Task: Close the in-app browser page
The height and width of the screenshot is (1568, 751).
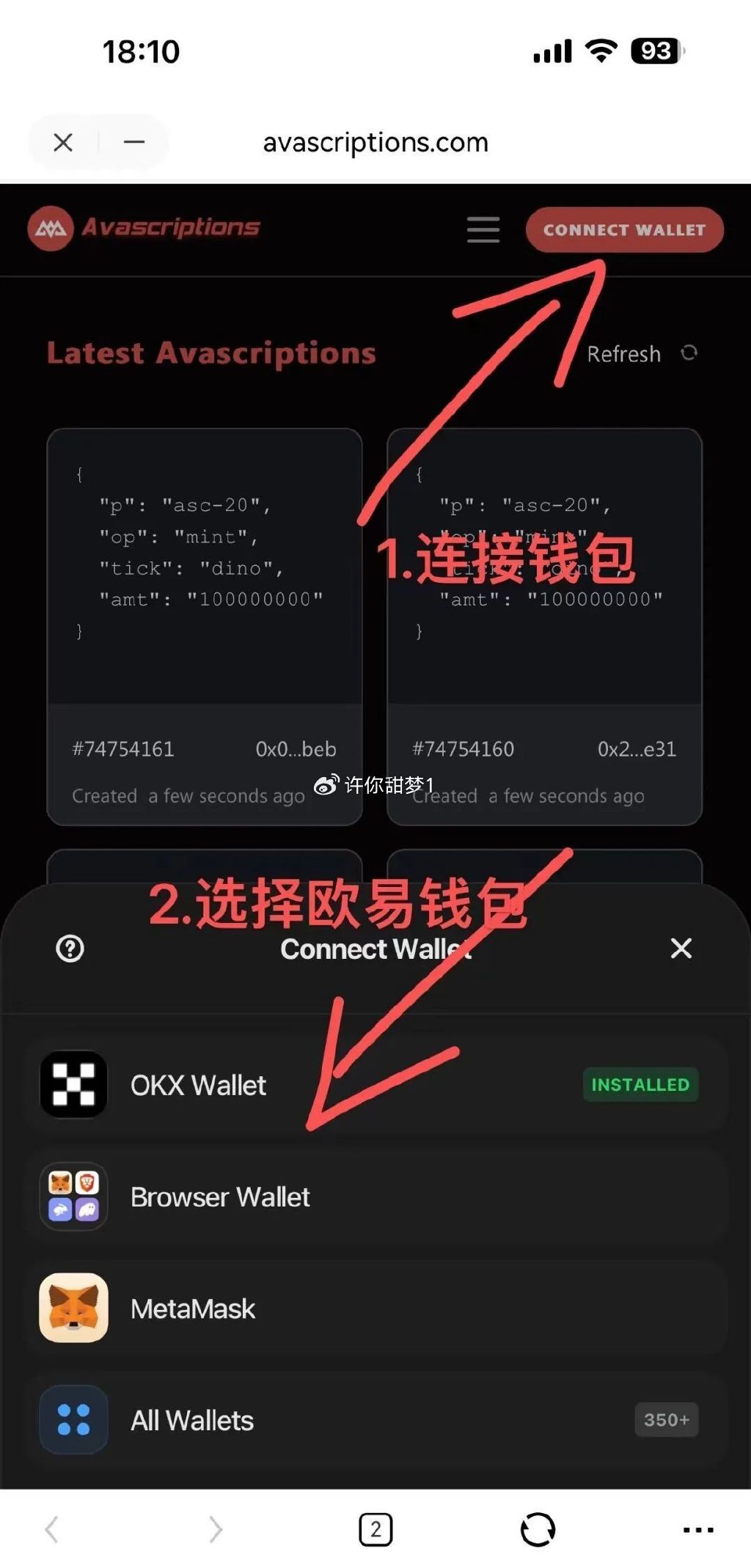Action: click(63, 142)
